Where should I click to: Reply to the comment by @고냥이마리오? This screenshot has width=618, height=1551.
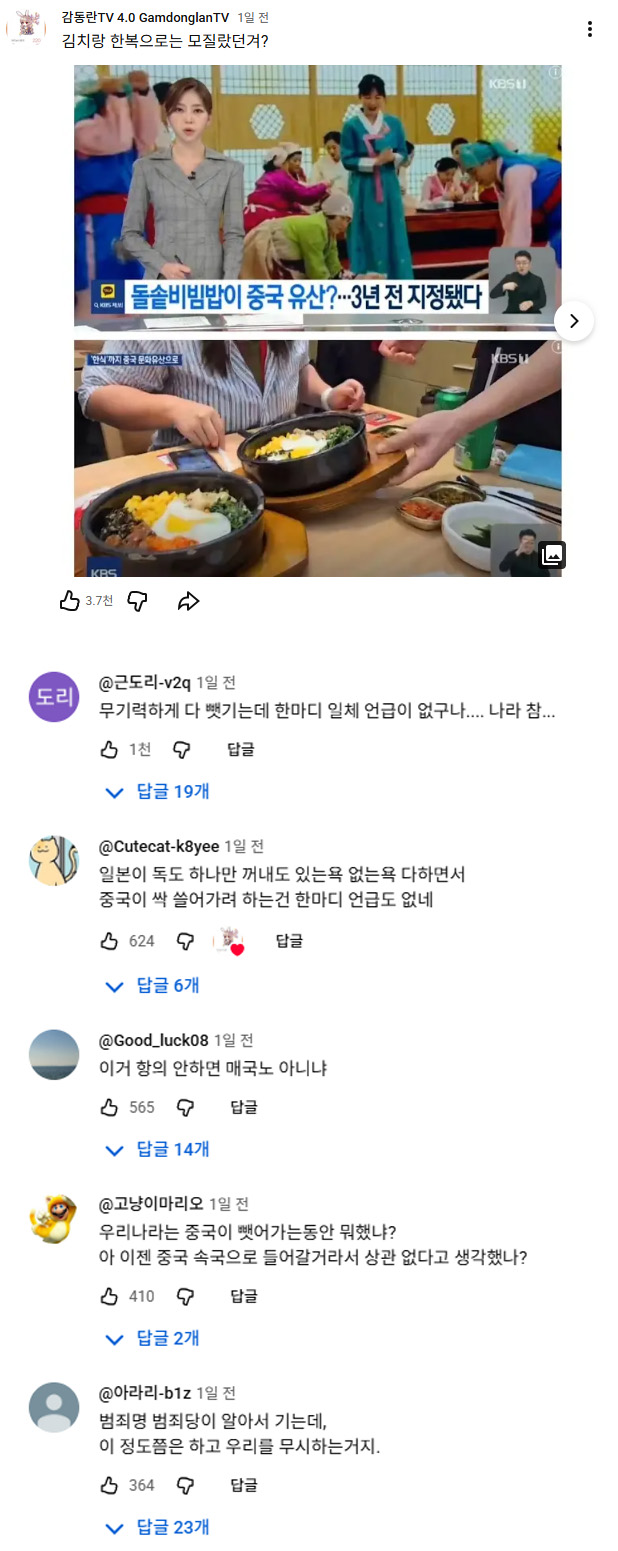[x=244, y=1296]
